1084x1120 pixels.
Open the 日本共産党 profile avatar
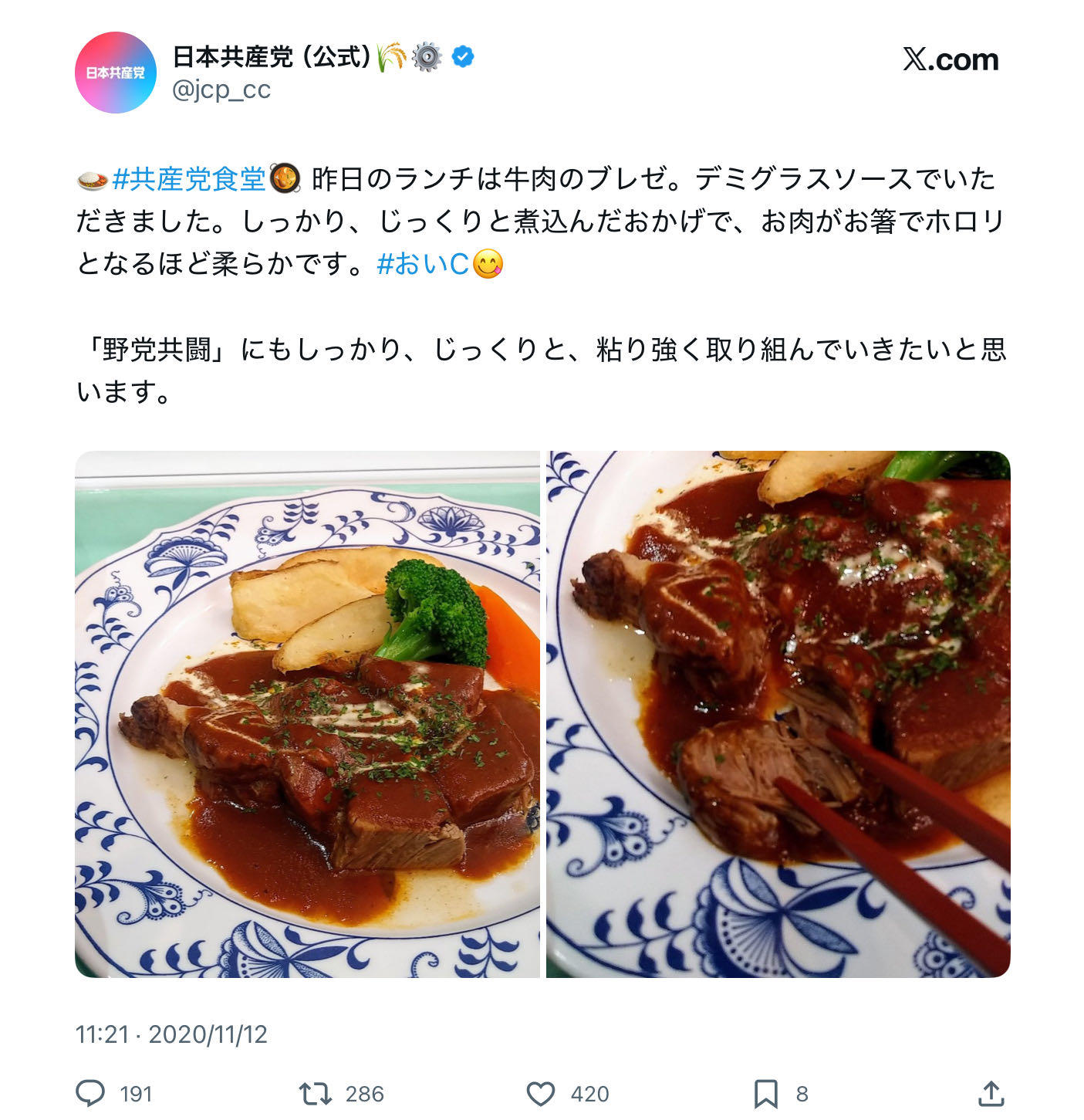116,73
